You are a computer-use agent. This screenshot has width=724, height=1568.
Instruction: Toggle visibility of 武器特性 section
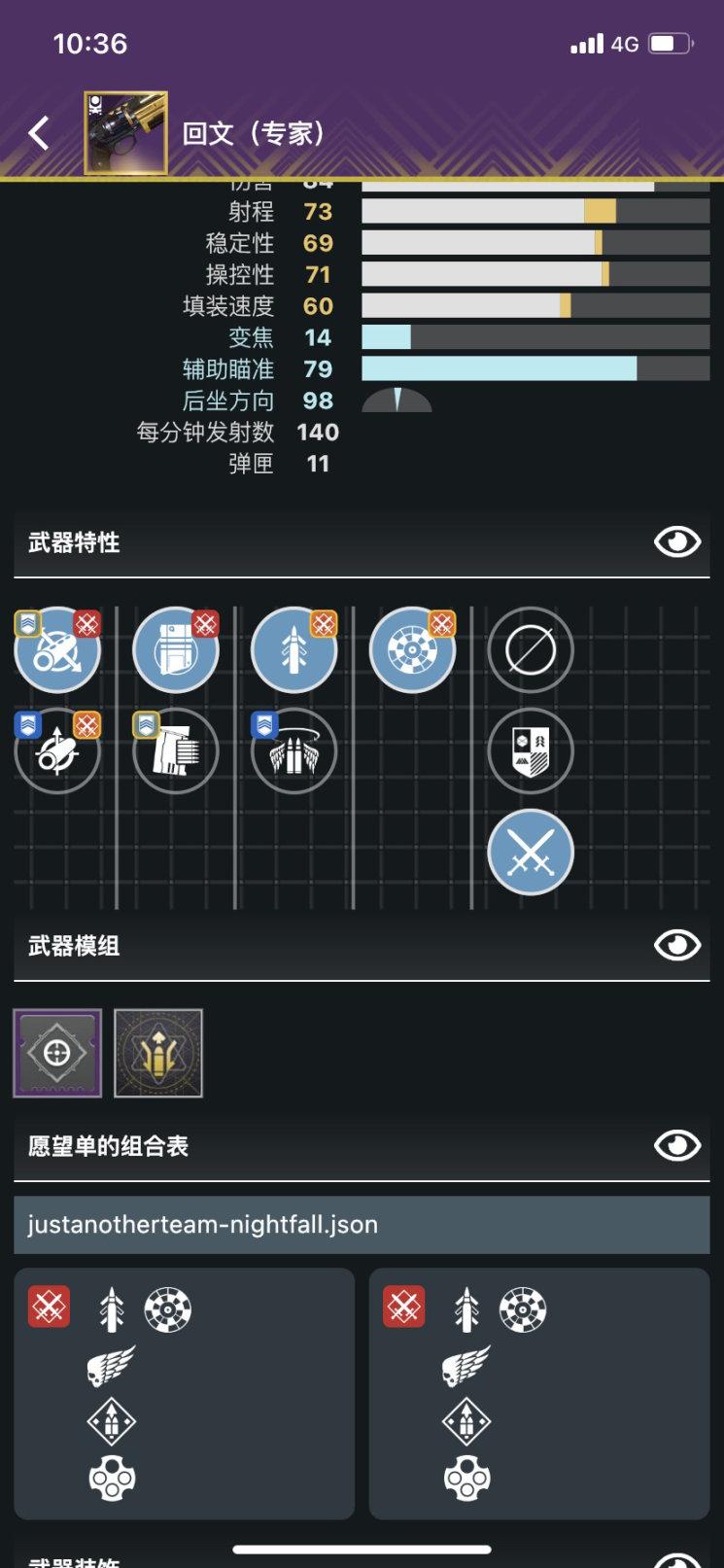click(676, 541)
